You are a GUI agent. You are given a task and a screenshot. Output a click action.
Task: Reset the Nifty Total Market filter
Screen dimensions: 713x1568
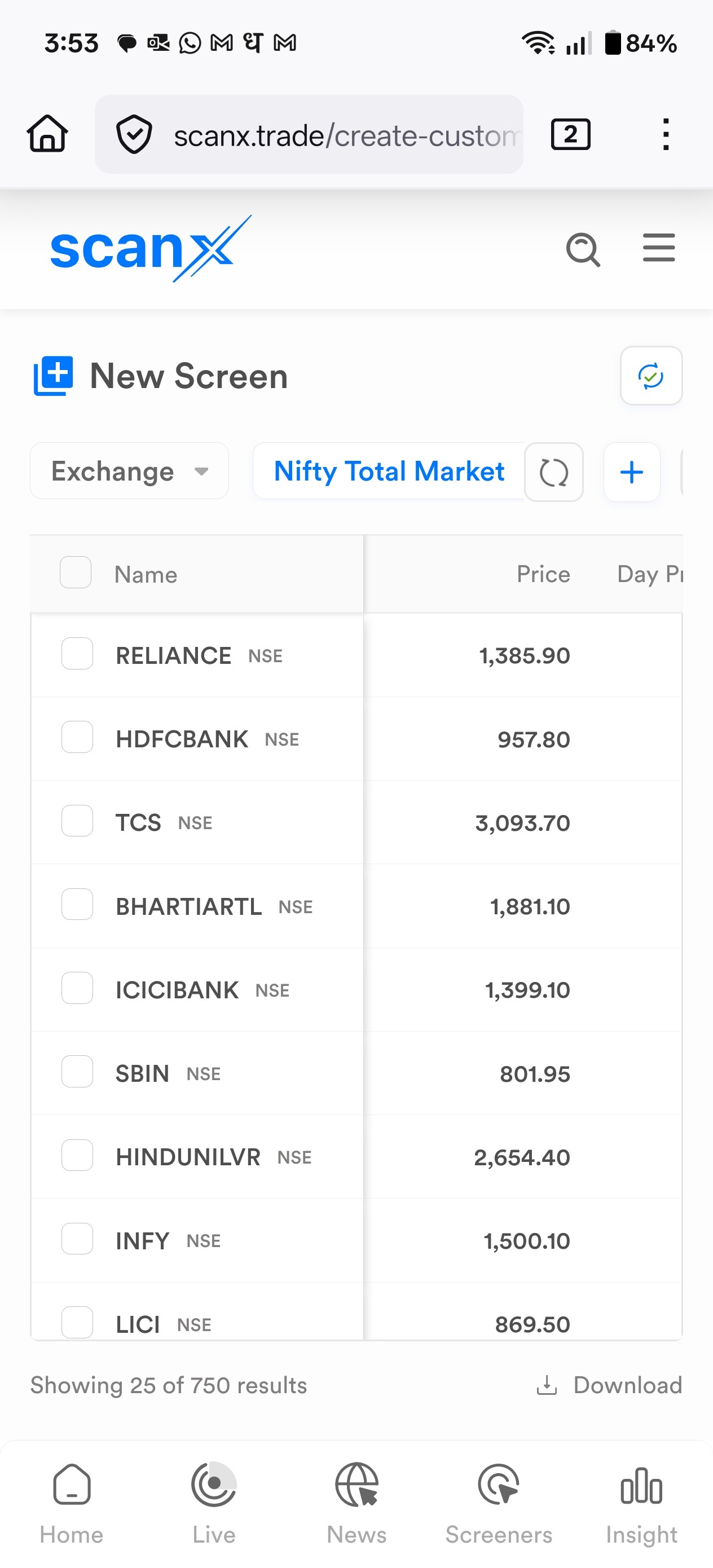[x=554, y=472]
